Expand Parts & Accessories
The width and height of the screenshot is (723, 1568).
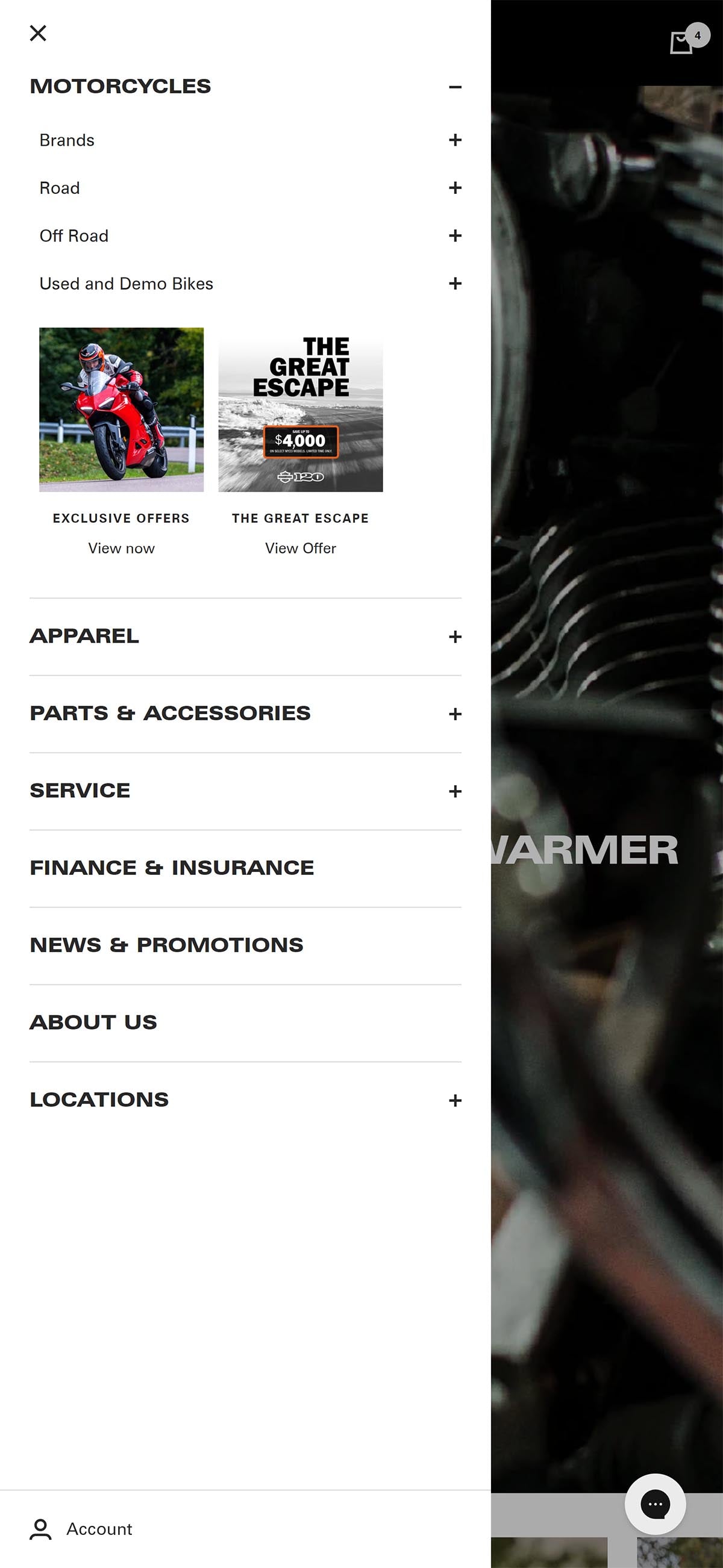454,714
